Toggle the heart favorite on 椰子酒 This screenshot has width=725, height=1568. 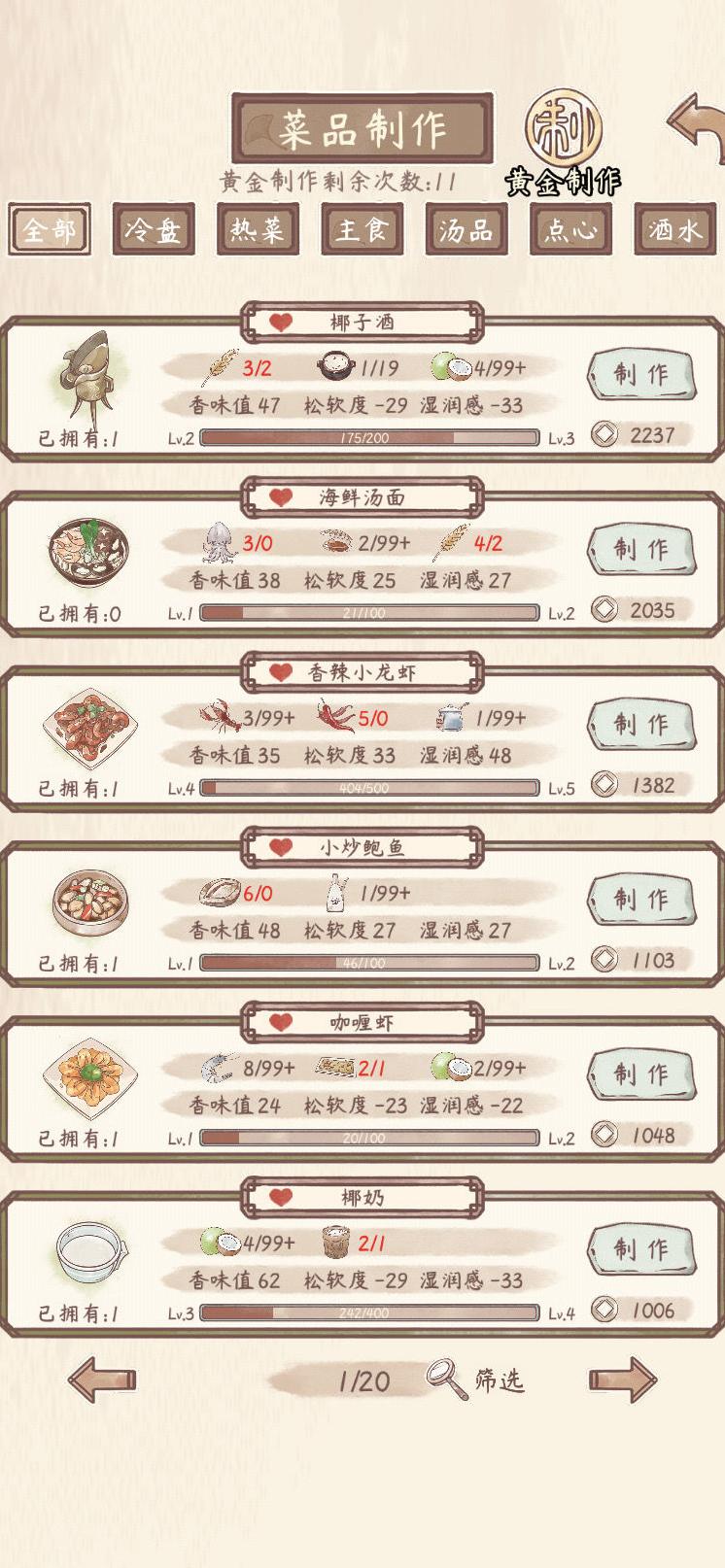coord(281,323)
